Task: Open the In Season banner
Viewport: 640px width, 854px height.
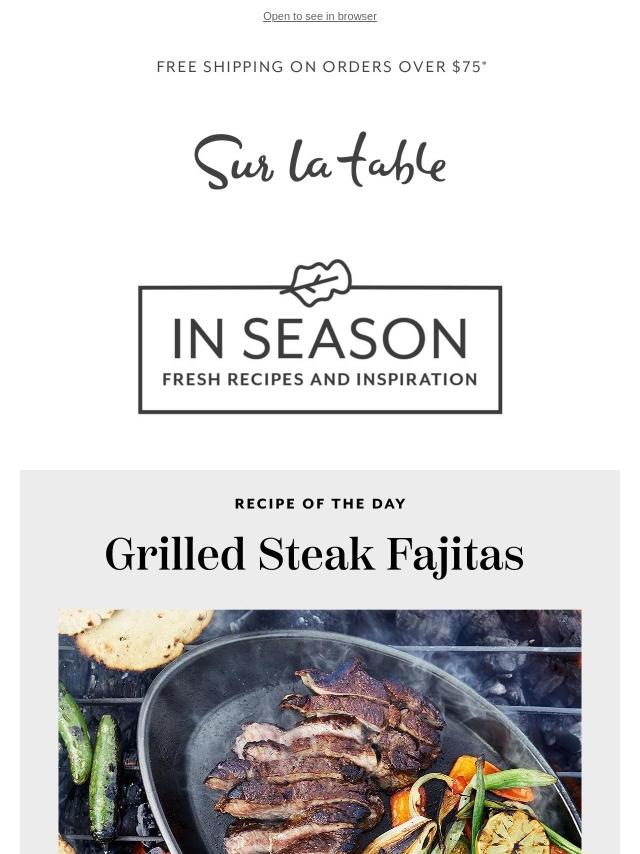Action: [320, 338]
